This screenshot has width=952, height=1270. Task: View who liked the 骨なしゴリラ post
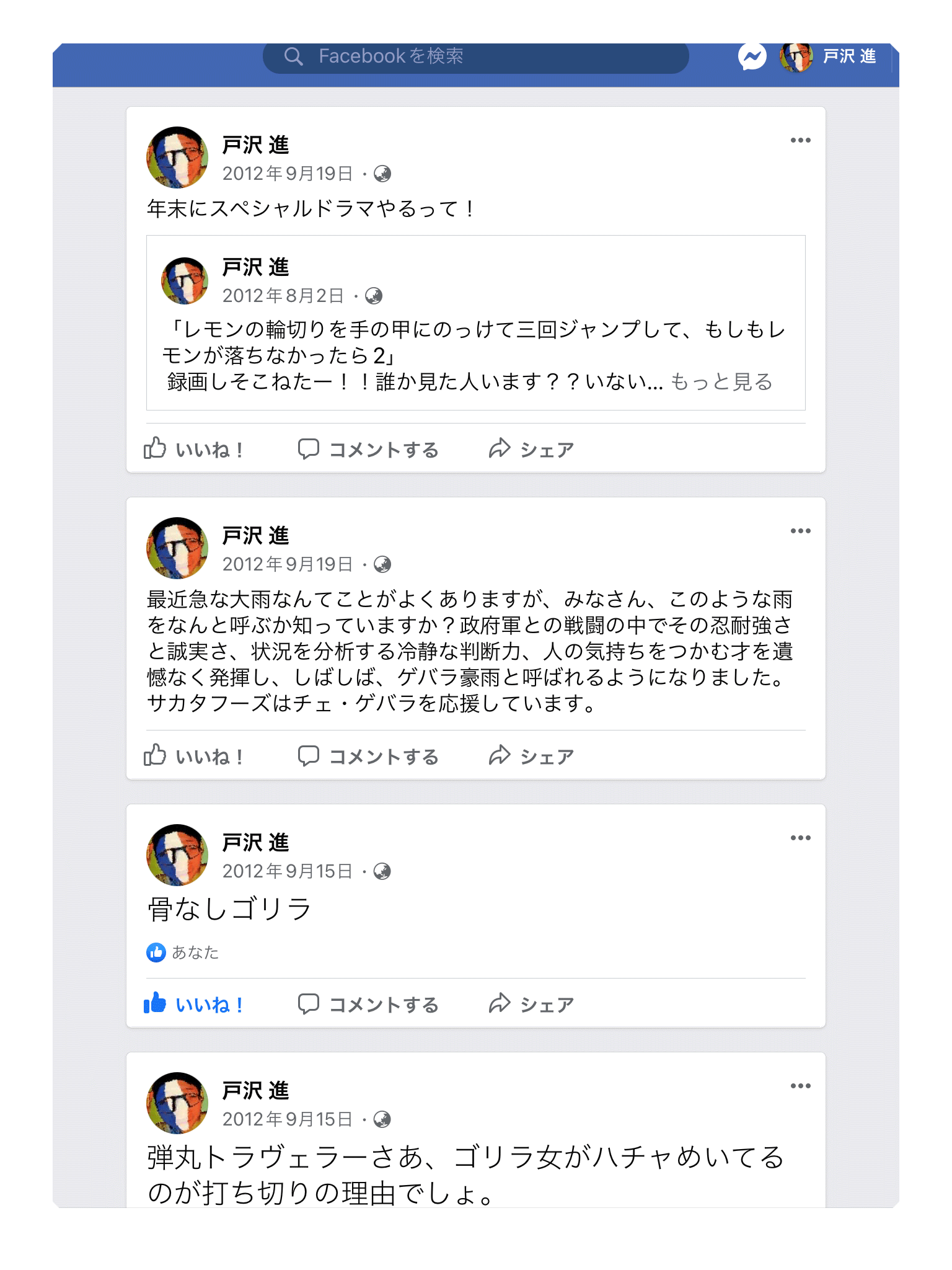183,952
